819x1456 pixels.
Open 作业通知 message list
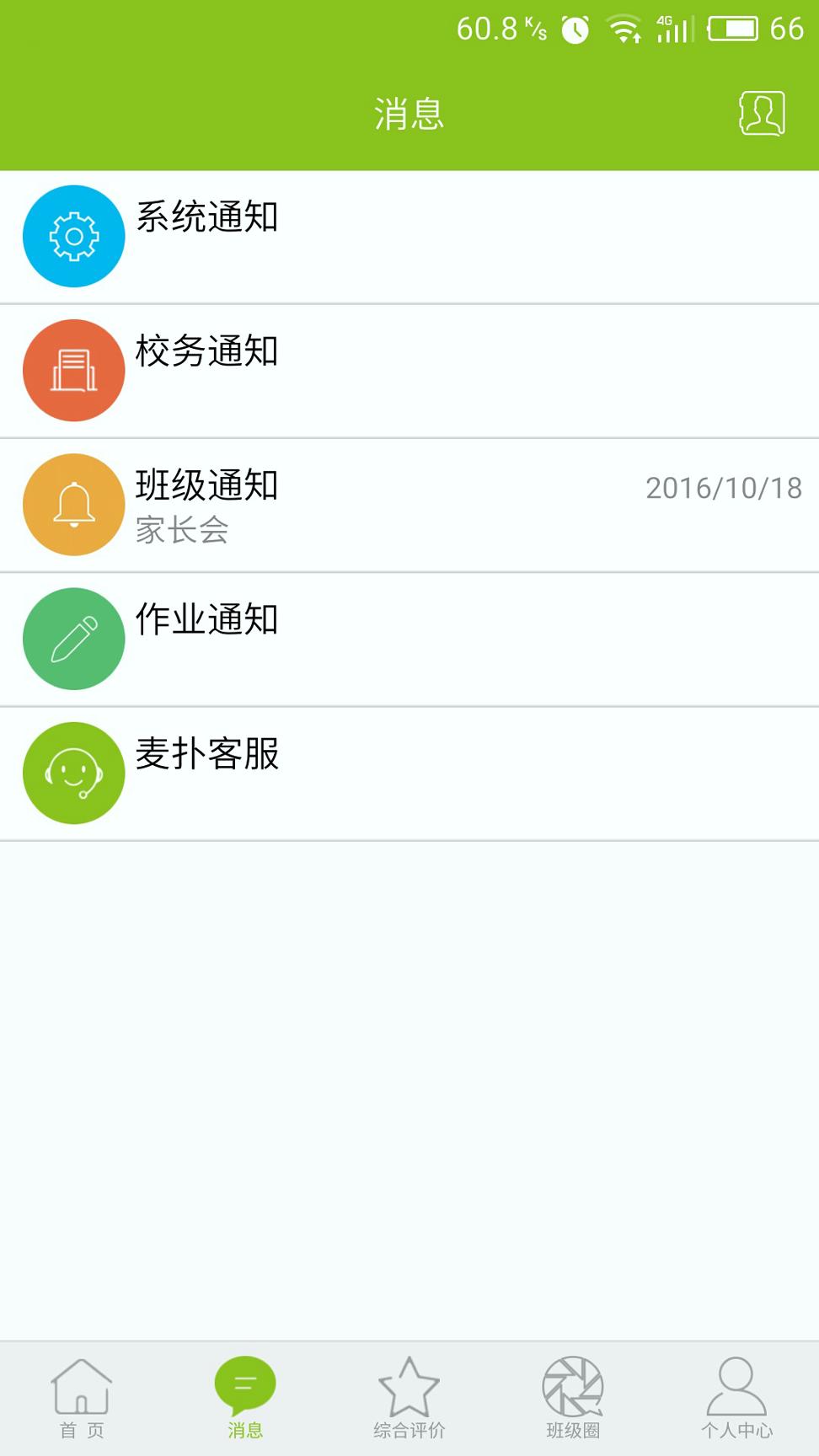337,639
